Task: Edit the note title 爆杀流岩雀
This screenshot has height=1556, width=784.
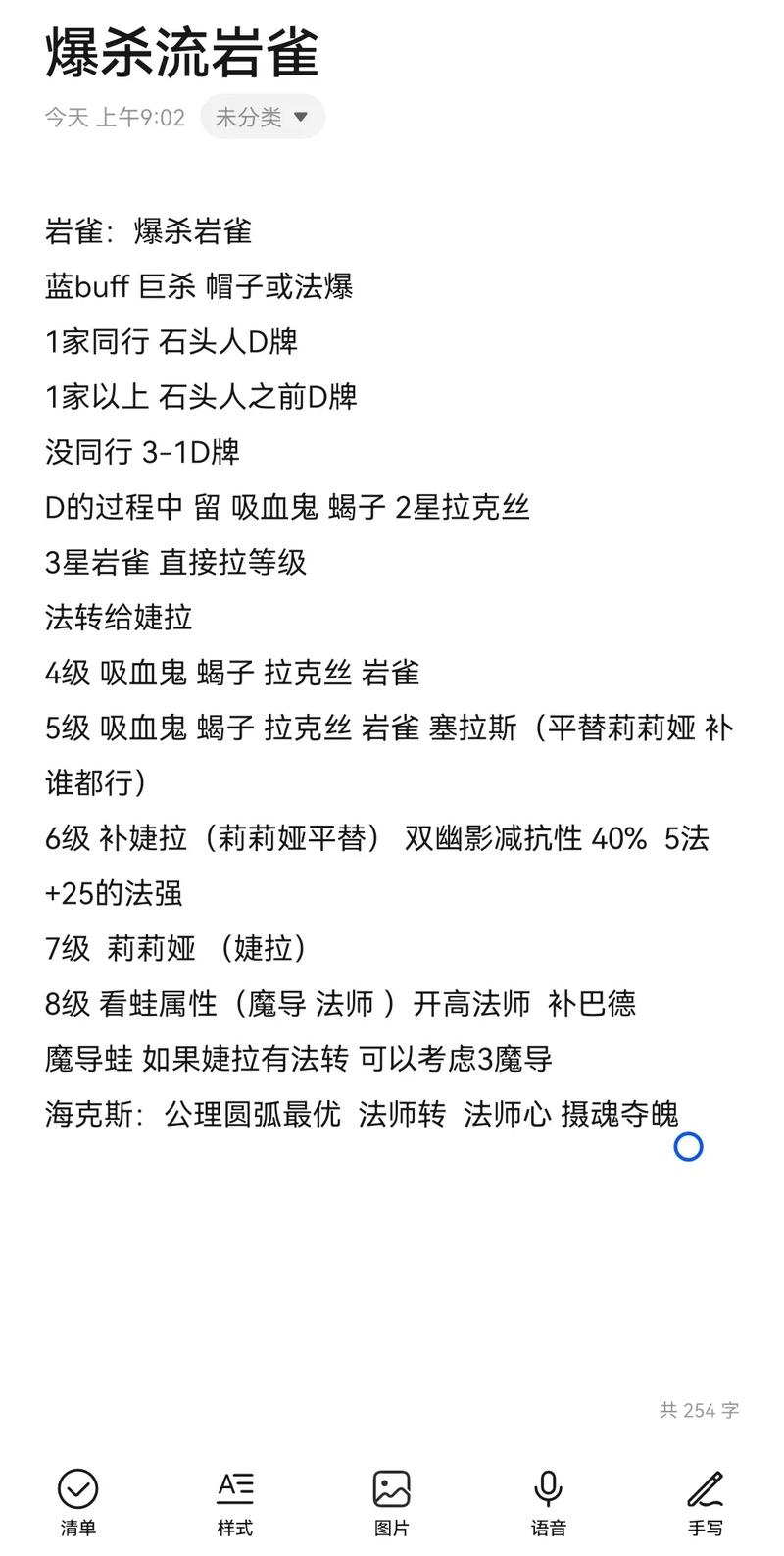Action: click(182, 53)
